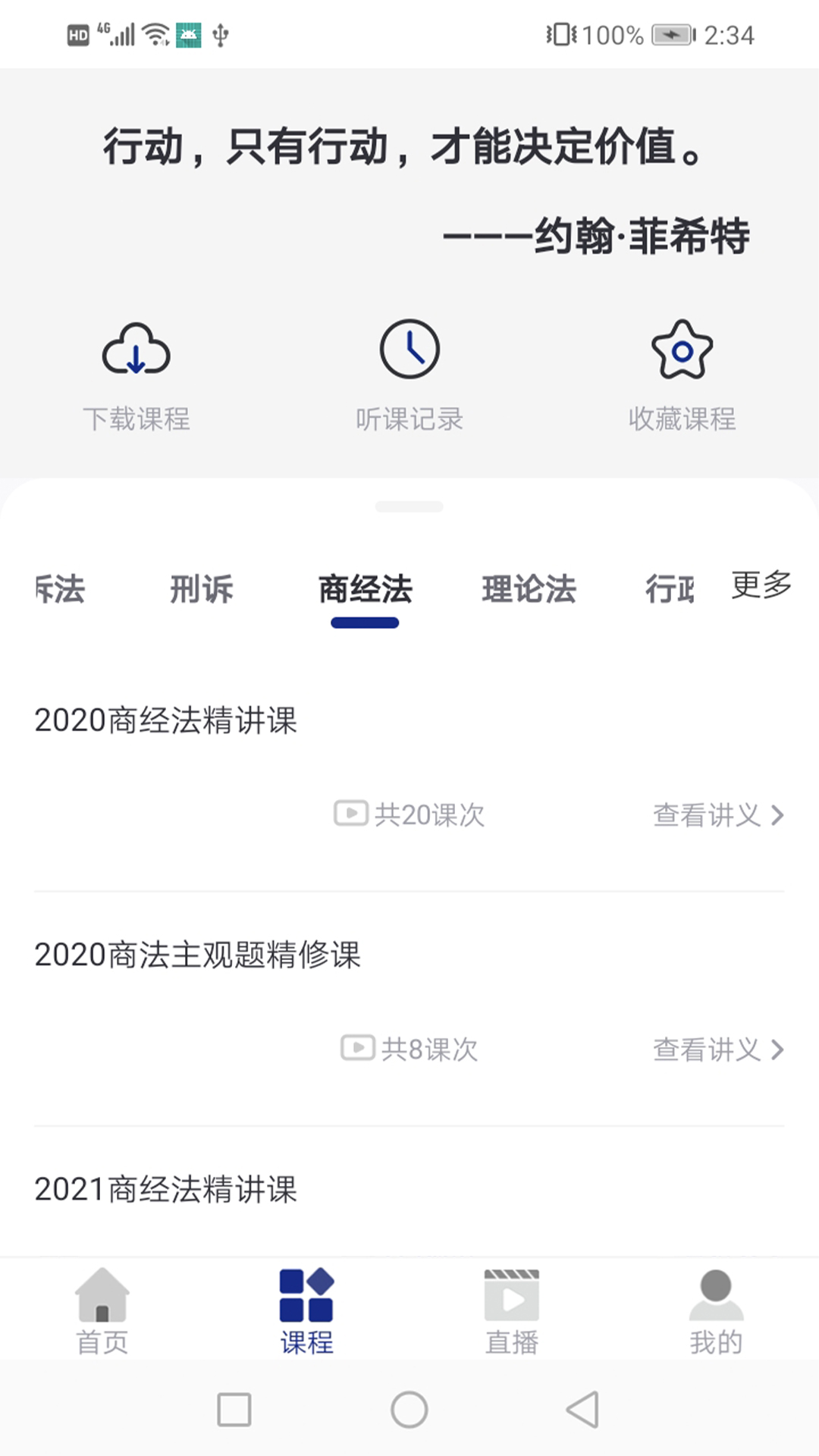Viewport: 819px width, 1456px height.
Task: Switch to the 理论法 tab
Action: (x=529, y=590)
